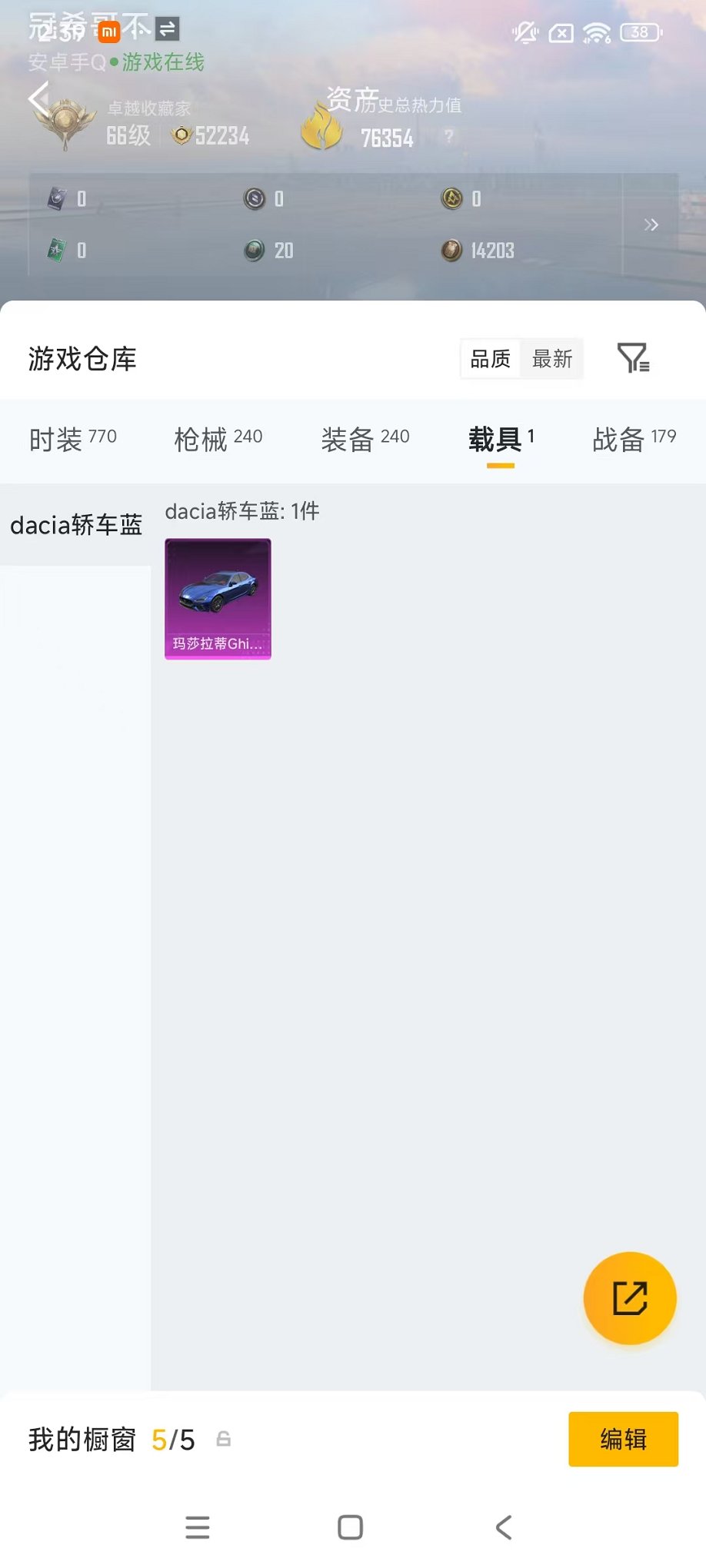
Task: Open the question mark beside 史总热力值
Action: [x=448, y=136]
